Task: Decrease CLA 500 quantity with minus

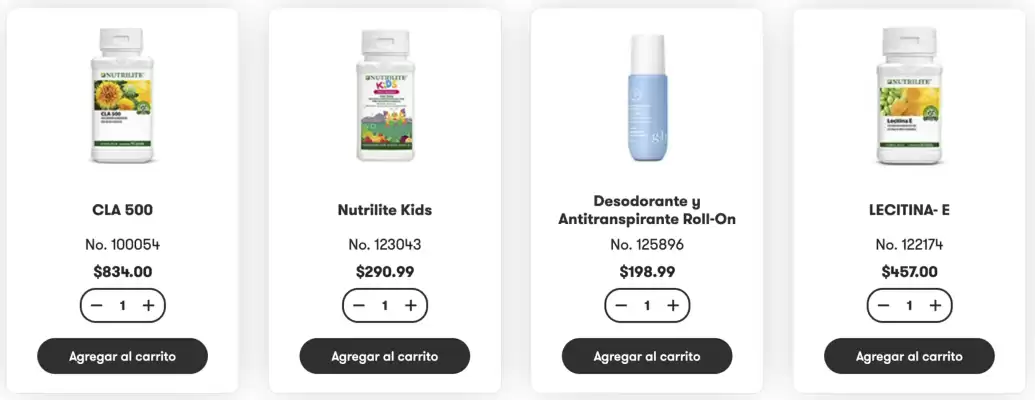Action: [x=97, y=306]
